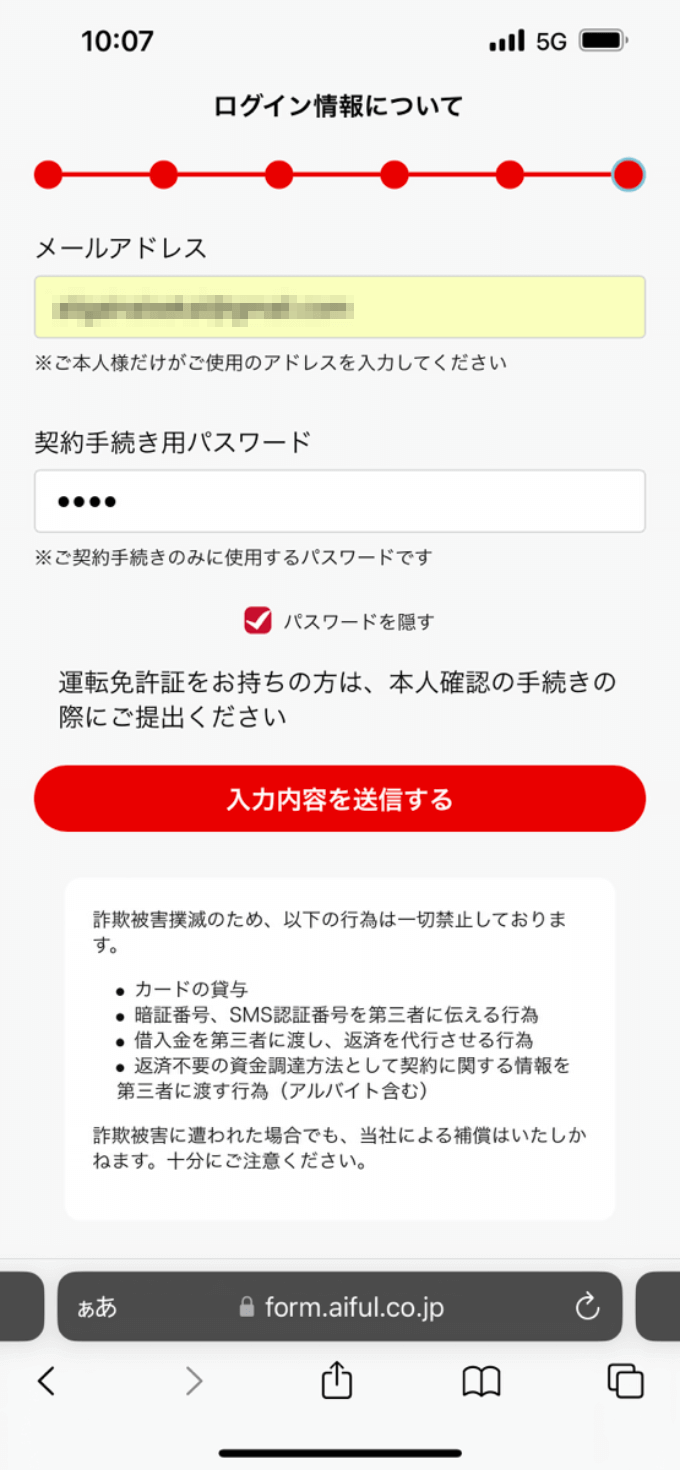The width and height of the screenshot is (680, 1470).
Task: Uncheck the パスワードを隠す checkbox
Action: (x=258, y=621)
